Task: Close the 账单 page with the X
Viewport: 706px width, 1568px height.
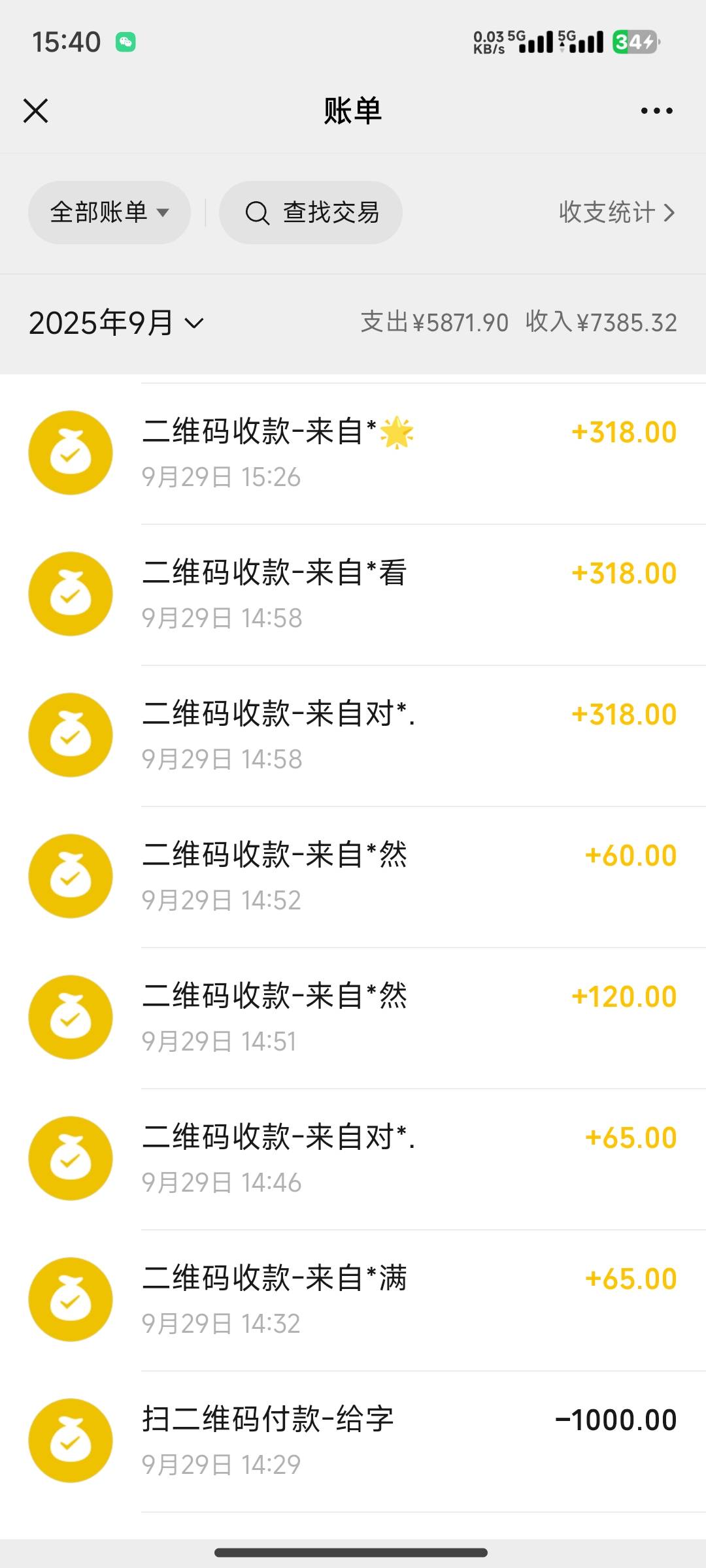Action: (x=36, y=110)
